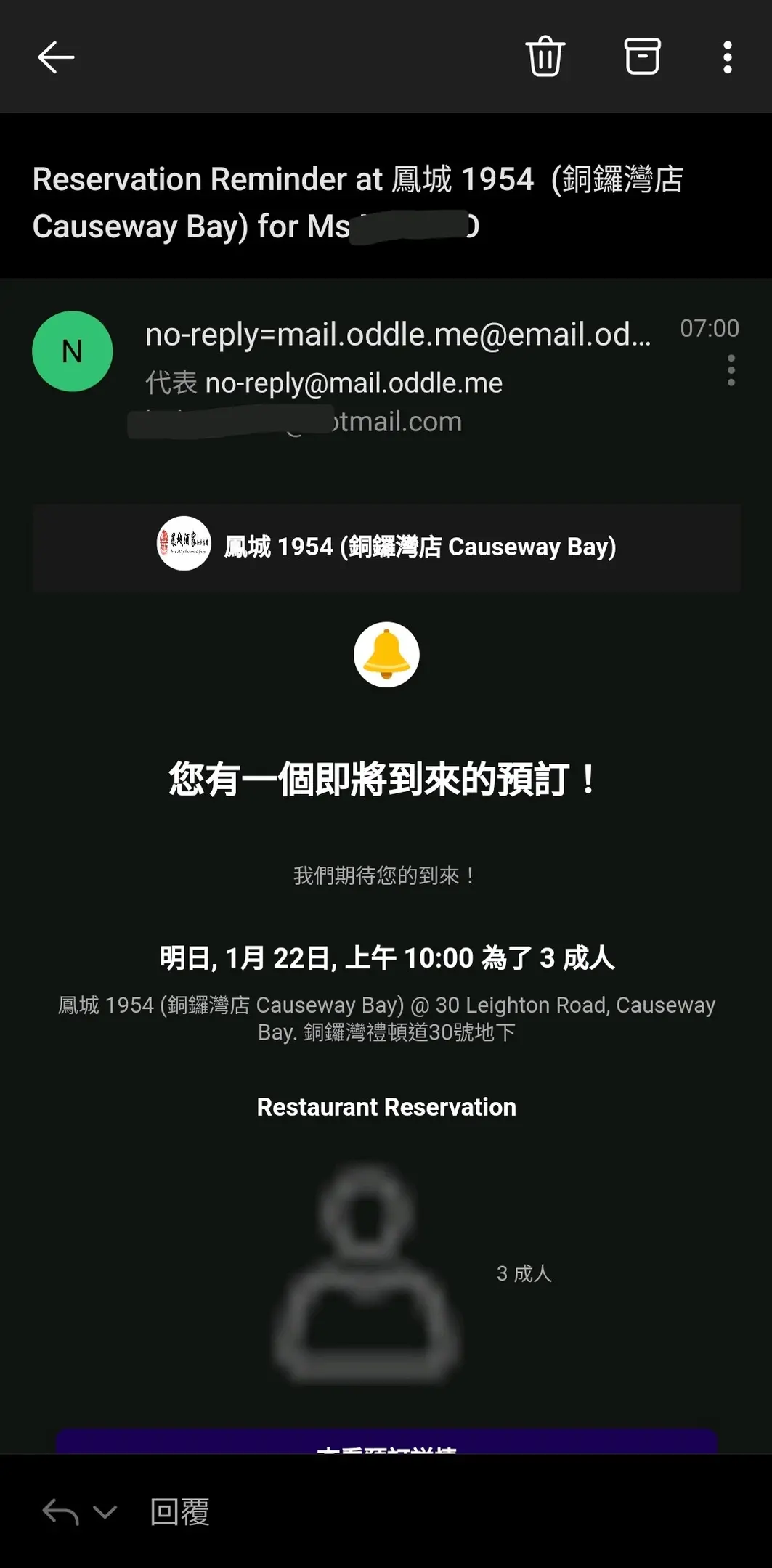
Task: Open message options beside the 07:00 timestamp
Action: (x=731, y=370)
